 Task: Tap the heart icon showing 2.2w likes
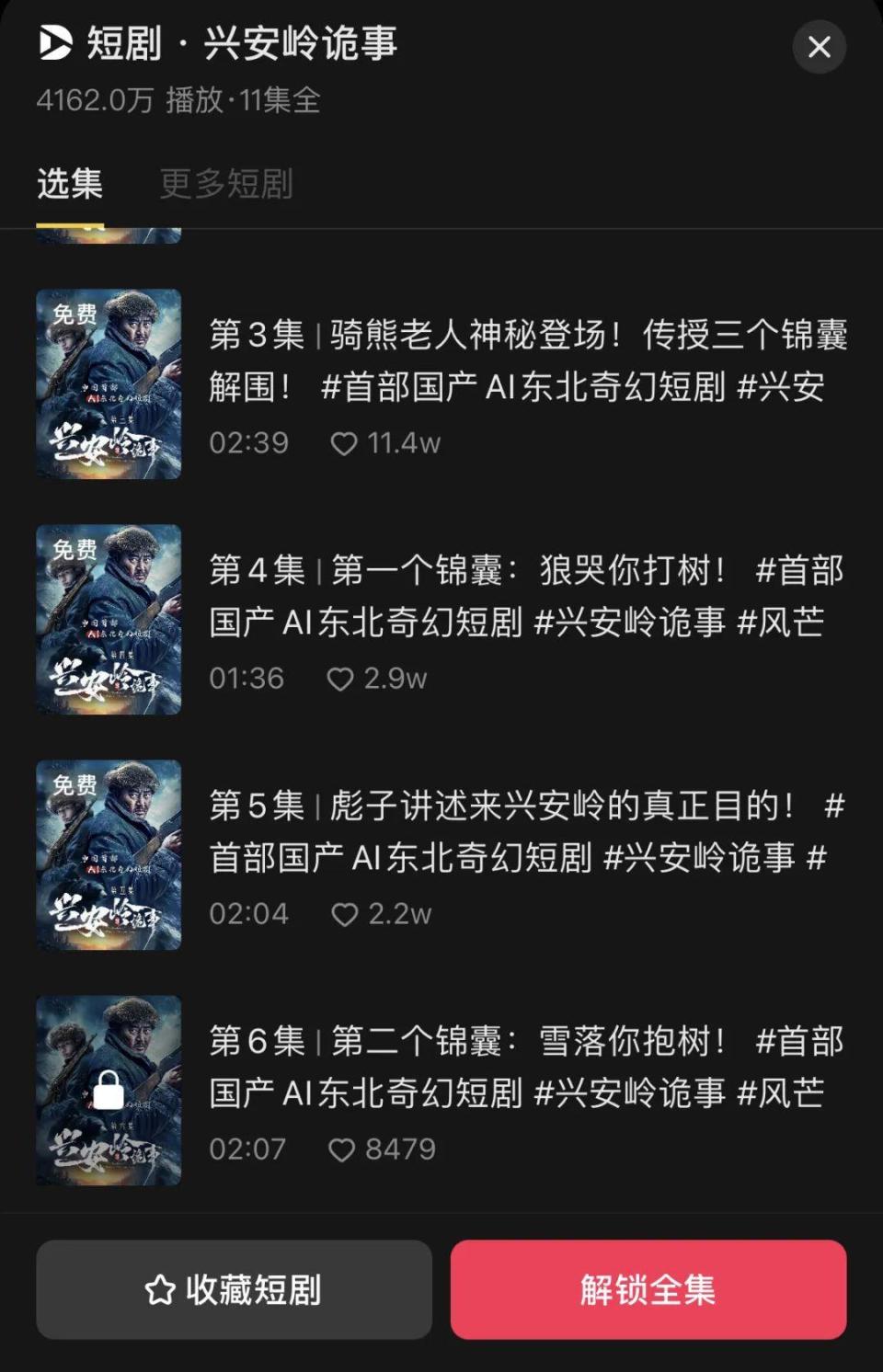[x=345, y=914]
